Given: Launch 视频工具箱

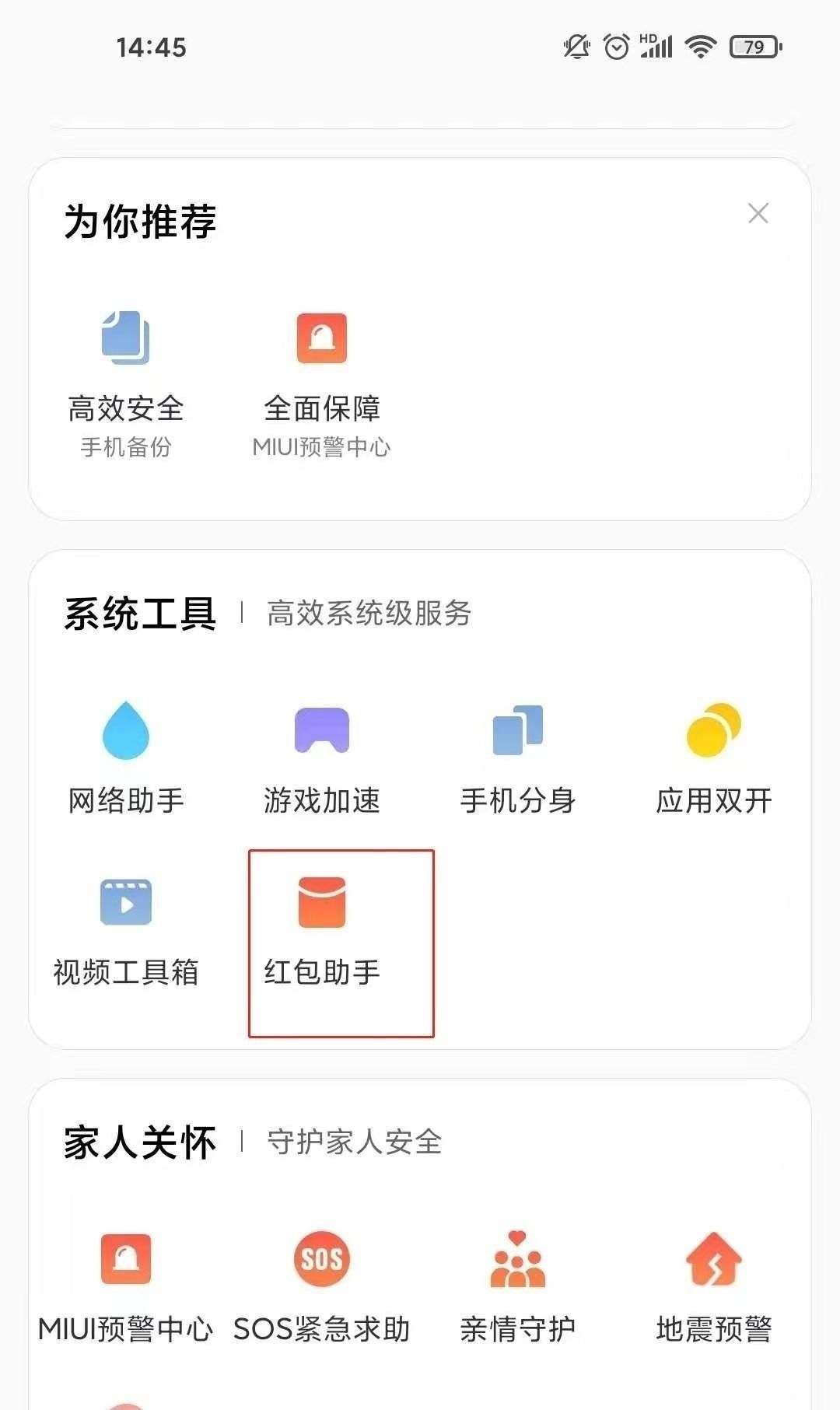Looking at the screenshot, I should coord(126,929).
